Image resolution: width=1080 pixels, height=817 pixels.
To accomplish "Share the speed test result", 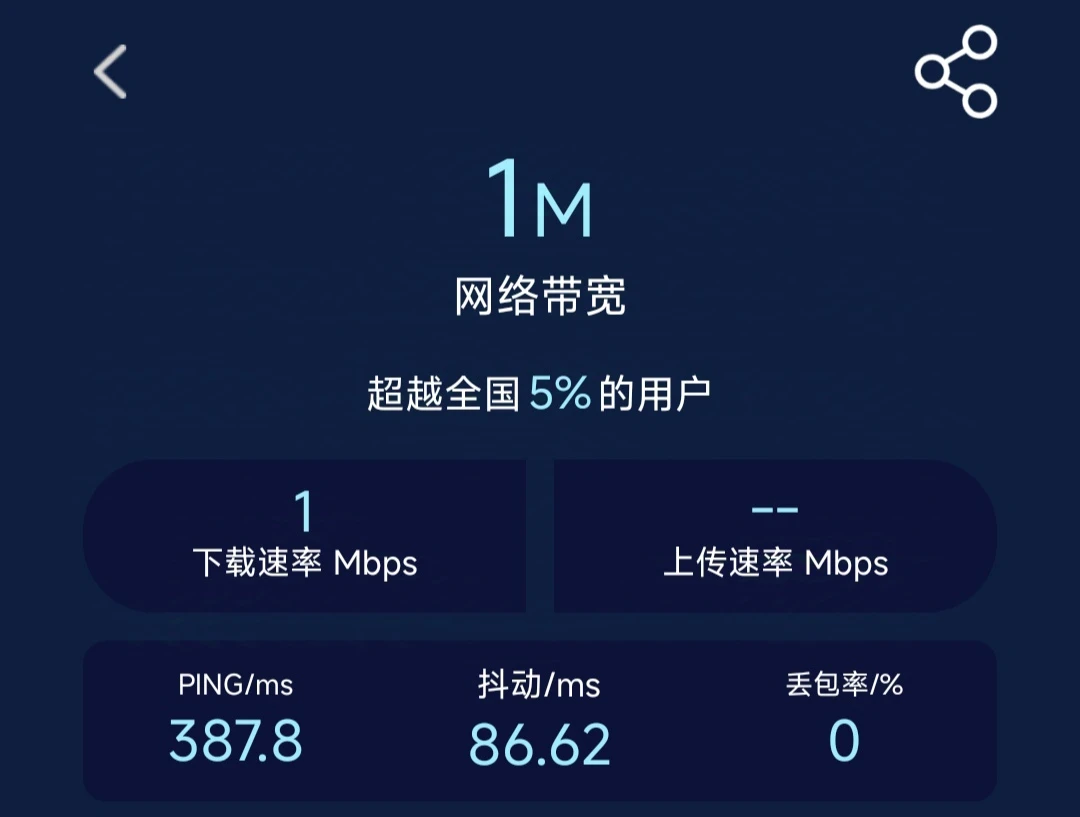I will coord(956,72).
